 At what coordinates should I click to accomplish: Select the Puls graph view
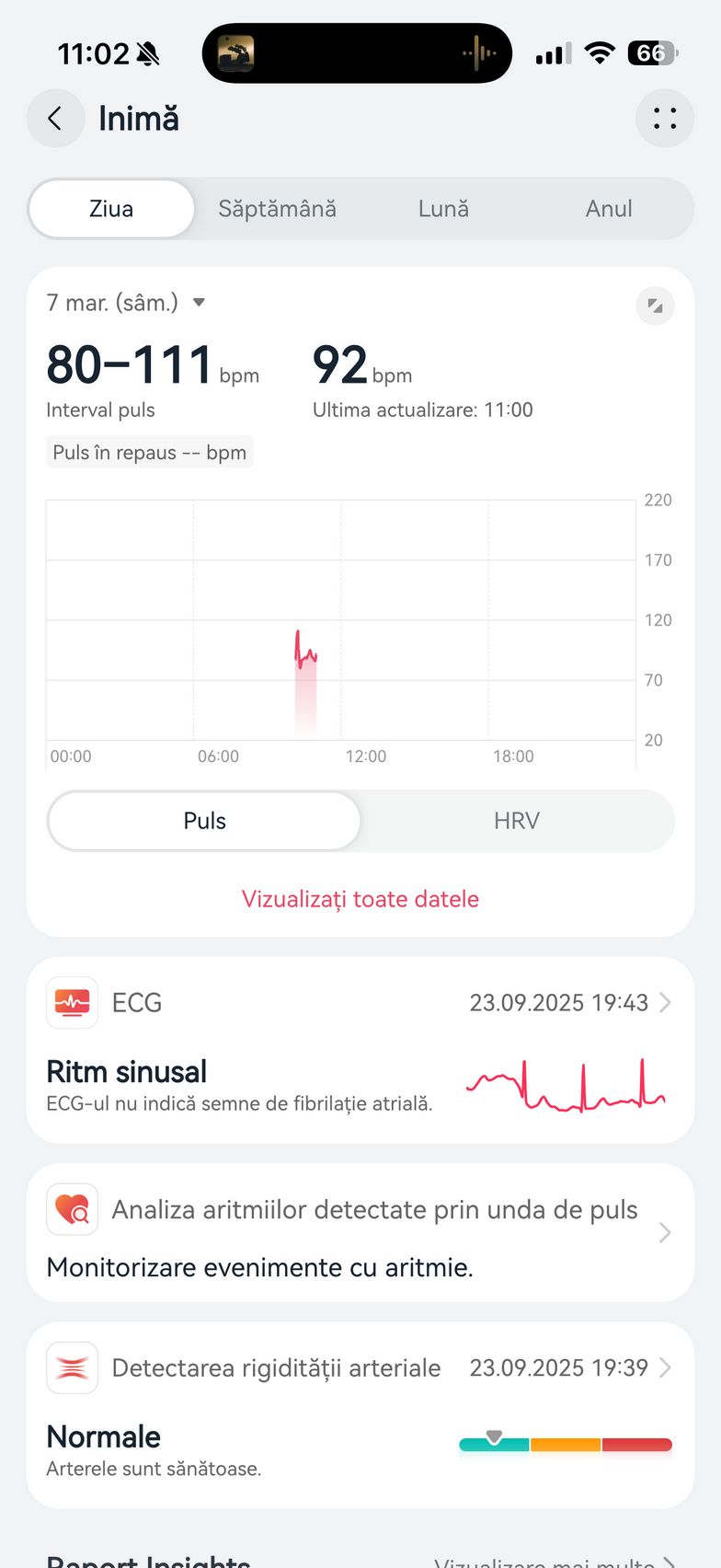point(204,821)
